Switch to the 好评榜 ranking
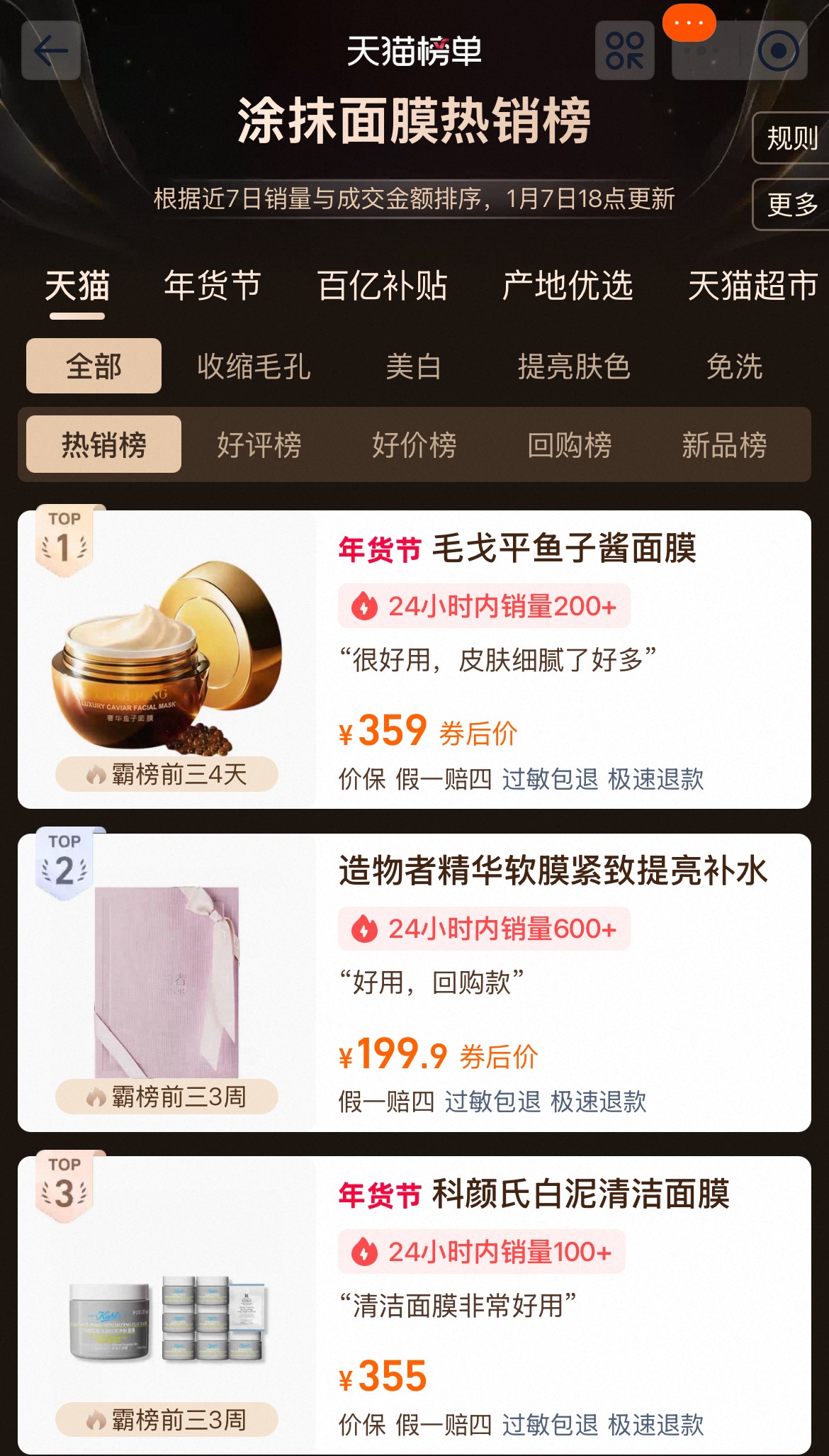Image resolution: width=829 pixels, height=1456 pixels. coord(259,445)
